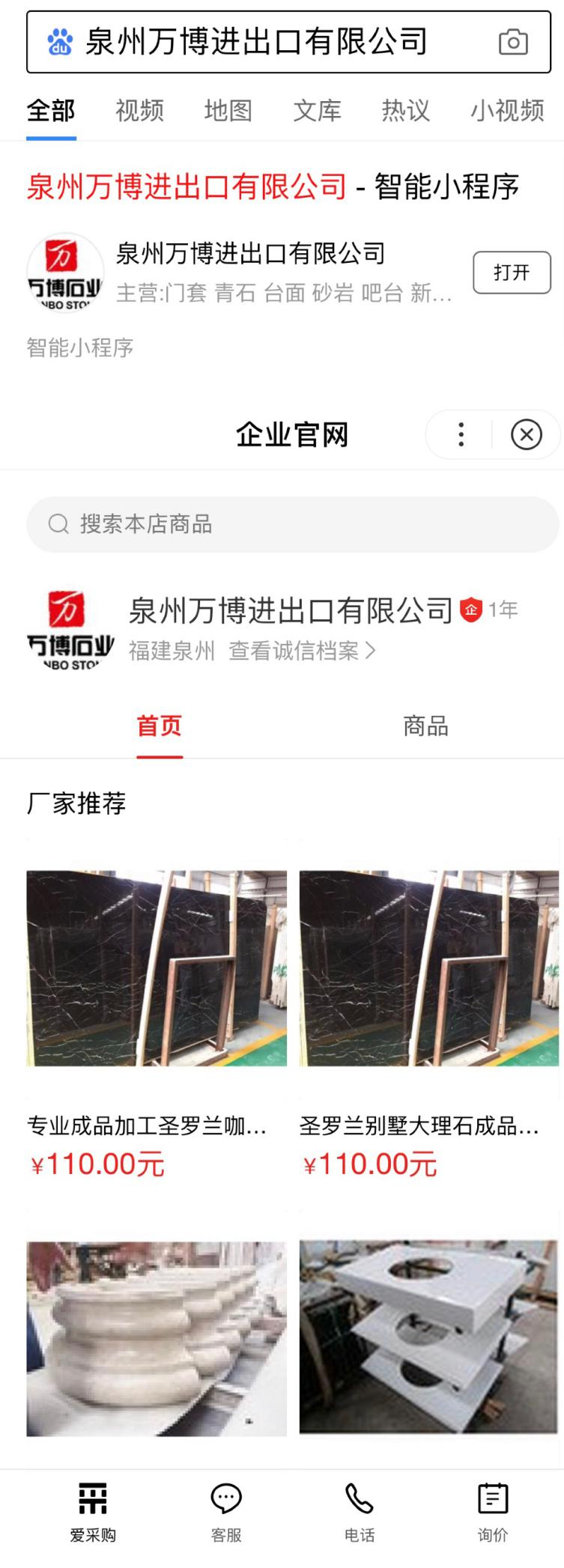564x1568 pixels.
Task: Open 查看诚信档案 link
Action: pos(301,651)
